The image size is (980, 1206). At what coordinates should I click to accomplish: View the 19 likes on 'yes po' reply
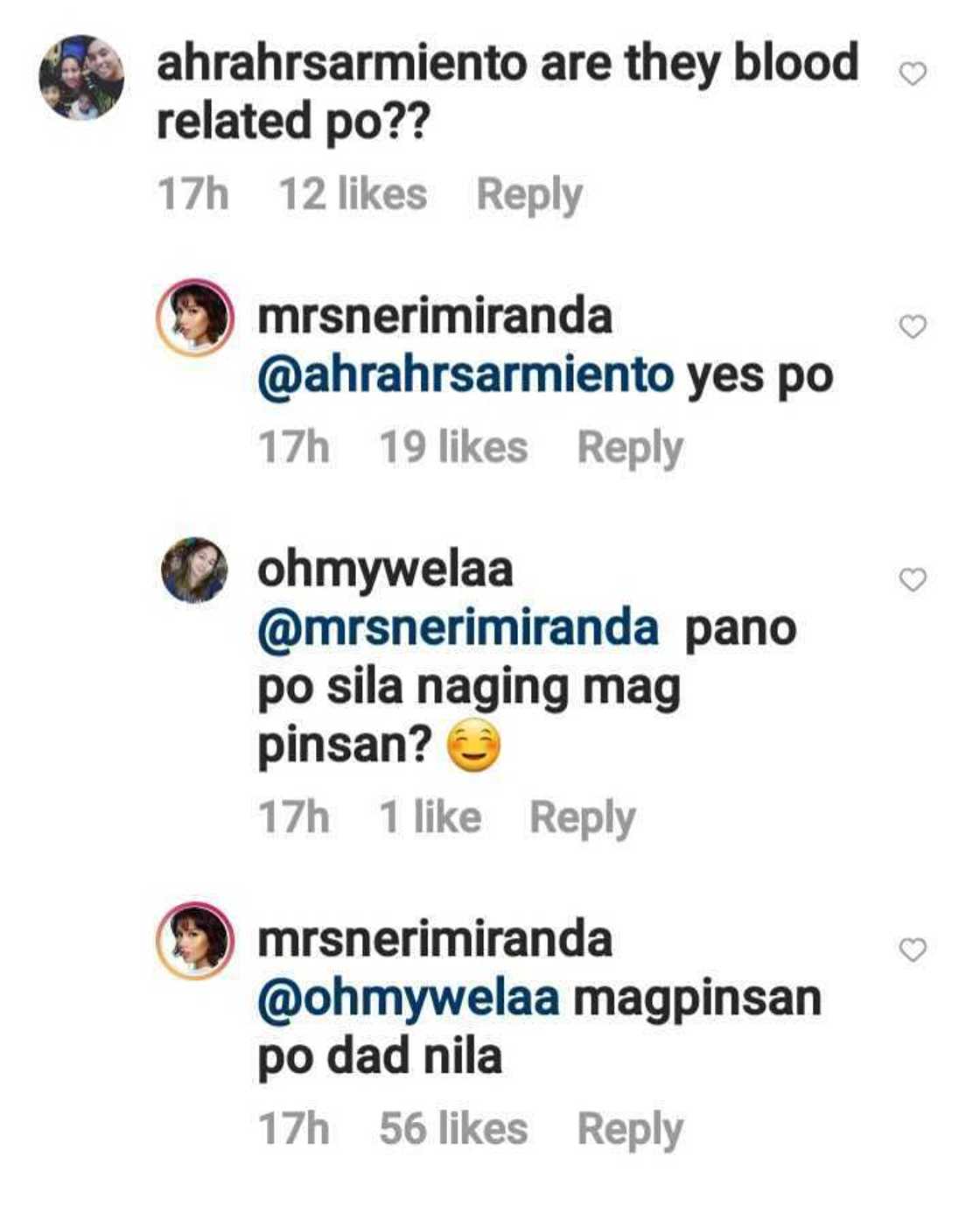coord(452,447)
